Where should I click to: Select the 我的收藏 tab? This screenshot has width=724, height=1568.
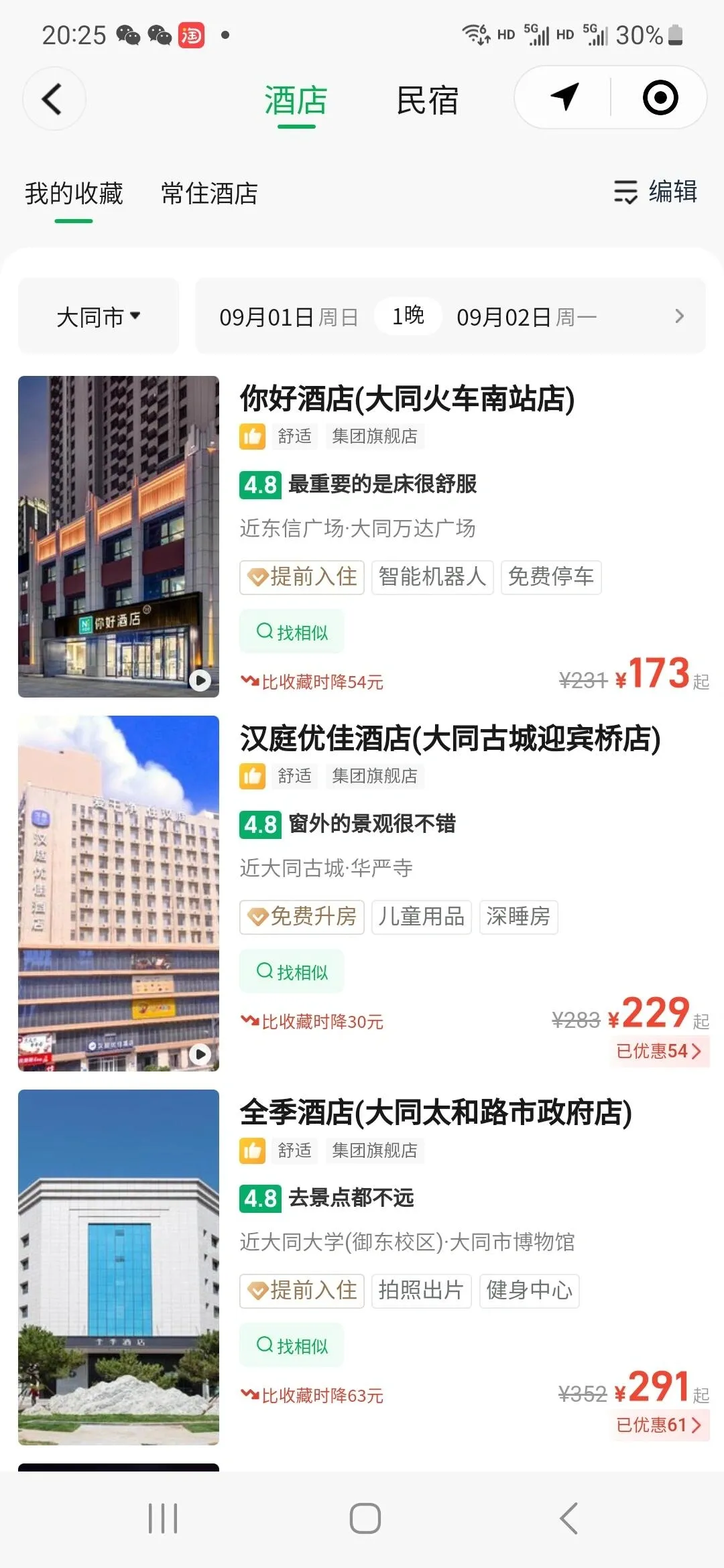pyautogui.click(x=74, y=194)
